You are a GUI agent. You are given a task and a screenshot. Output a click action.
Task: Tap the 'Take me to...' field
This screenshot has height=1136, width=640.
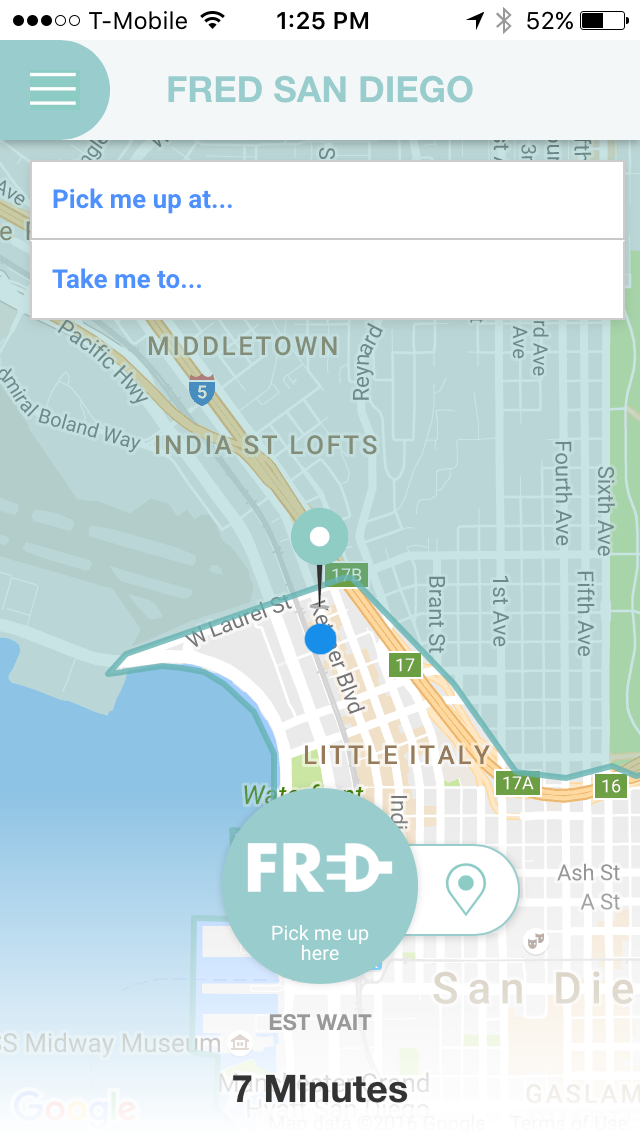pos(327,280)
